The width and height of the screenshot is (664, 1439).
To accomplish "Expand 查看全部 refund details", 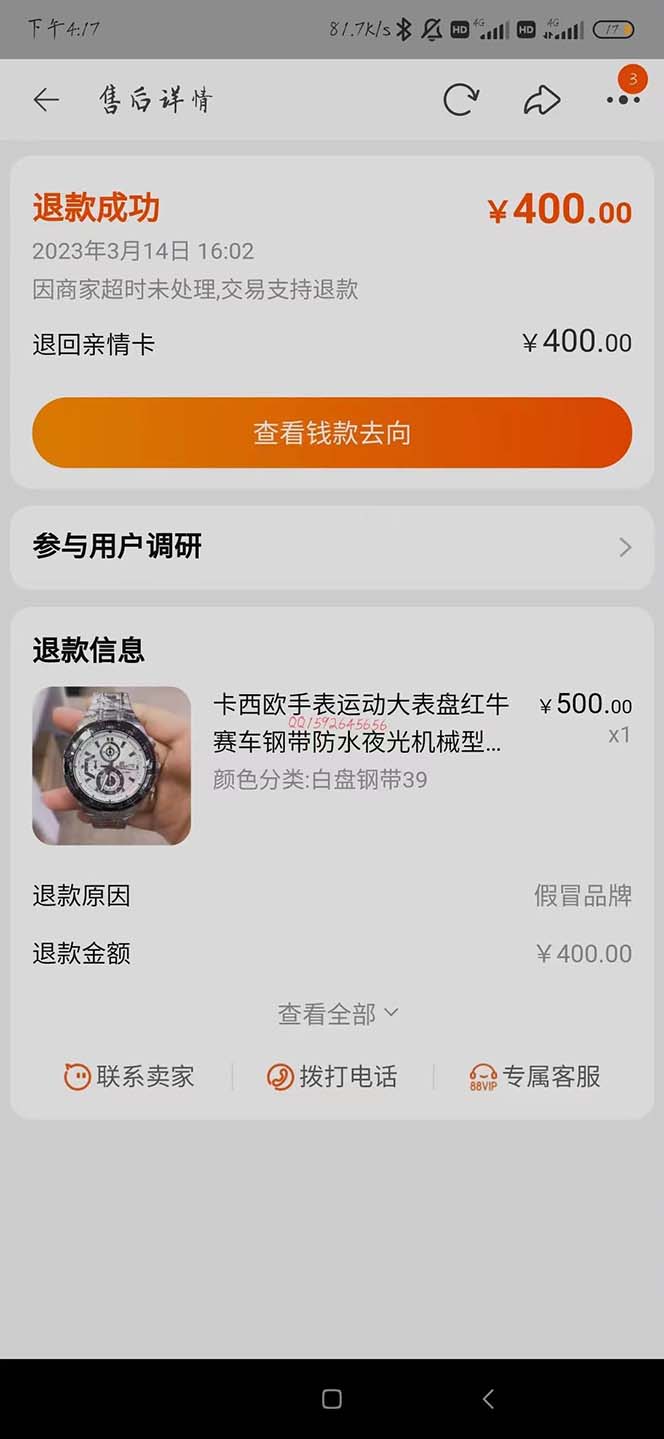I will (x=337, y=1014).
